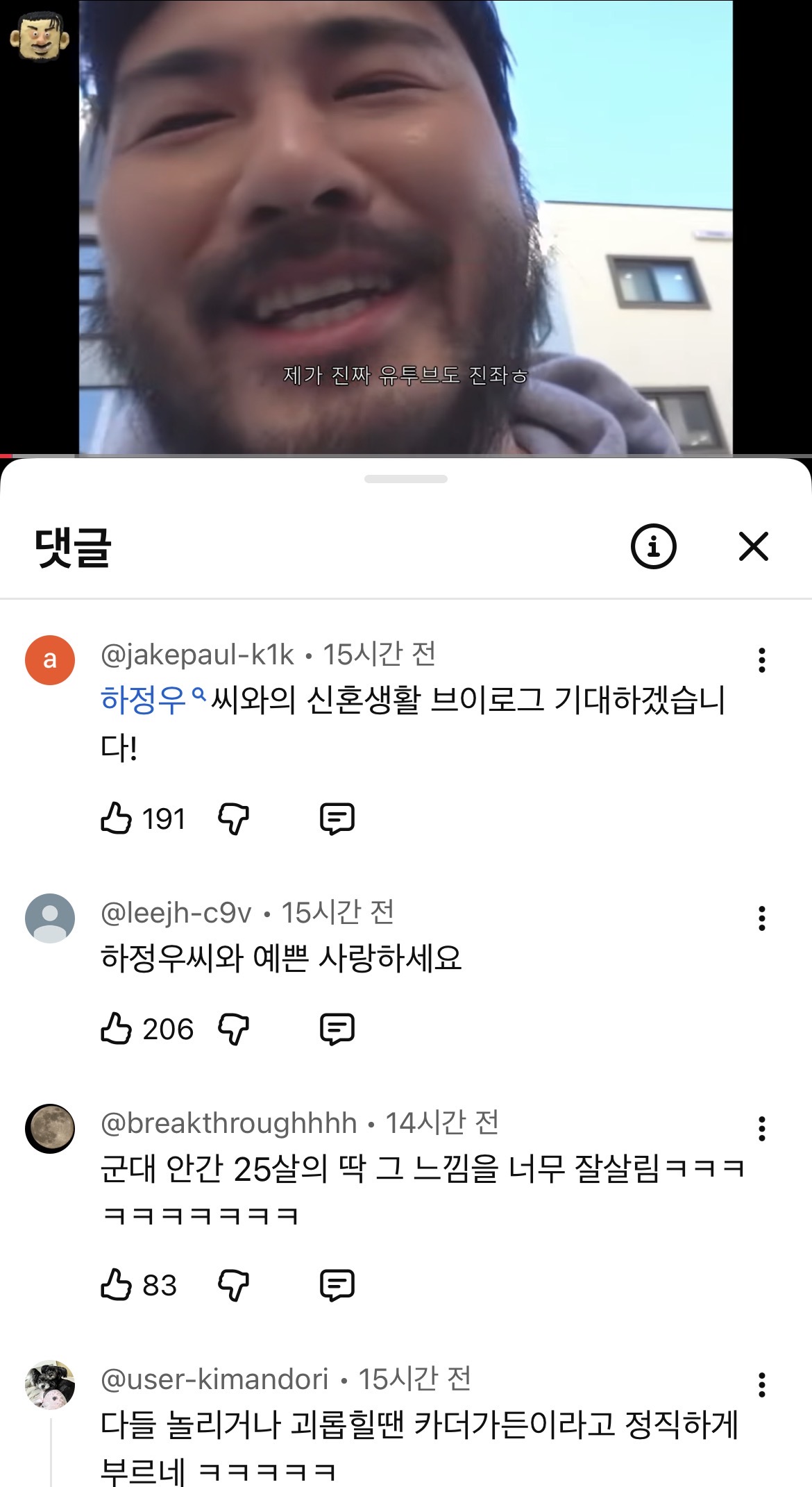Like the comment by @jakepaul-k1k

(x=116, y=818)
